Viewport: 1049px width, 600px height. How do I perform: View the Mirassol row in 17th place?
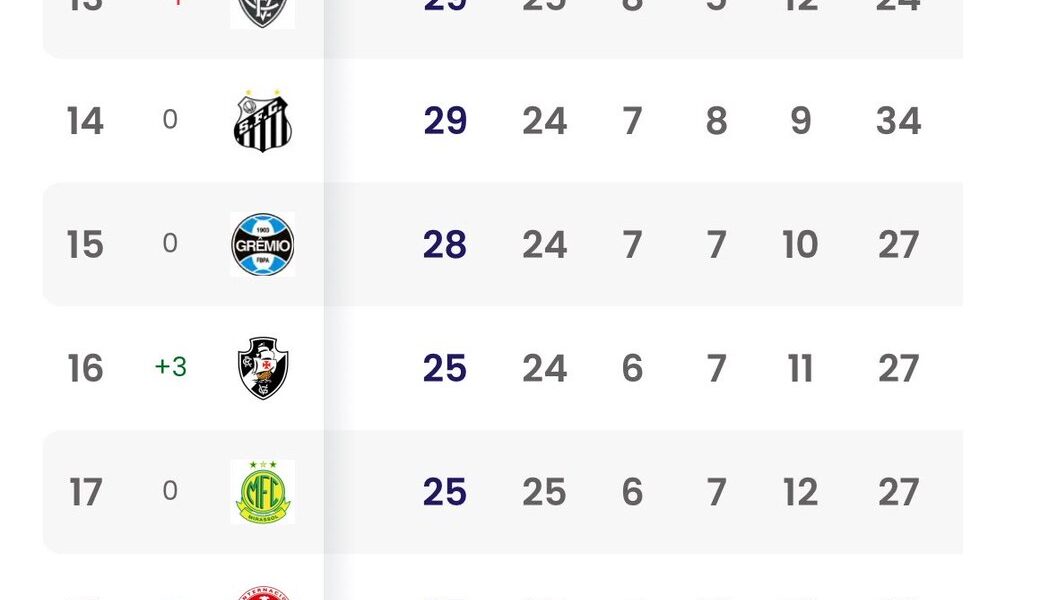click(x=502, y=492)
